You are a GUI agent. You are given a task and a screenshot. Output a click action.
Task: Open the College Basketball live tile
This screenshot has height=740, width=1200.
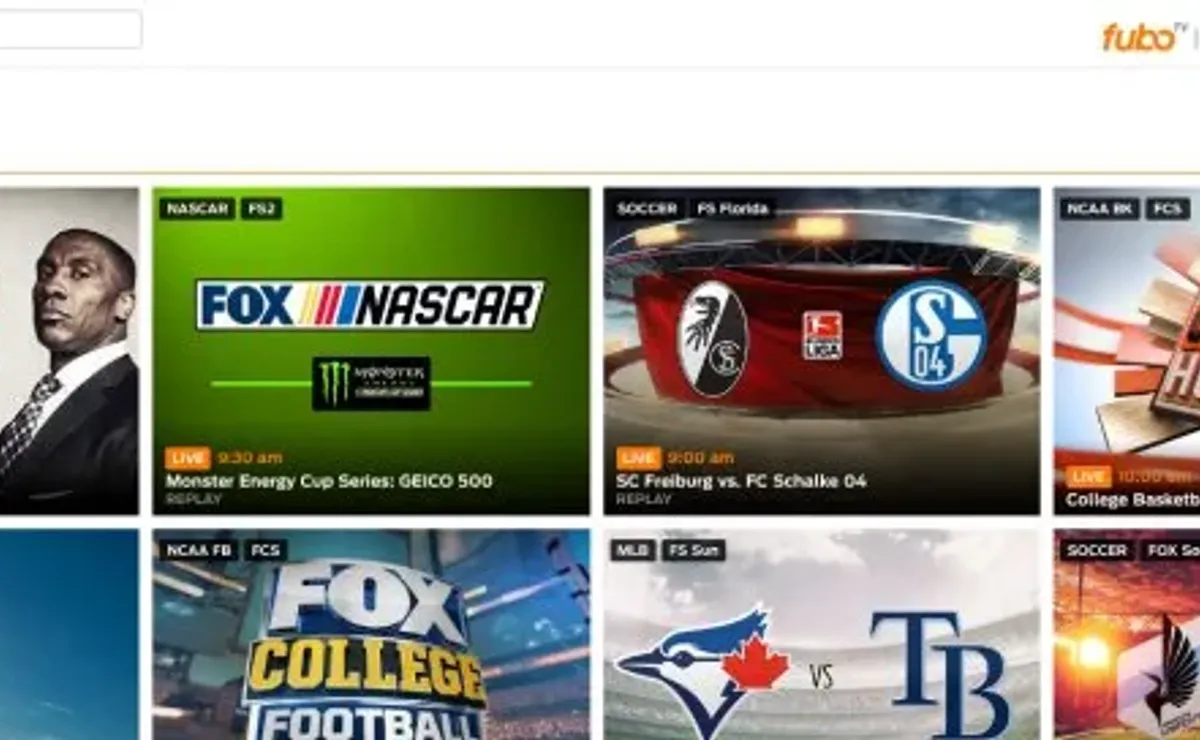click(1127, 350)
